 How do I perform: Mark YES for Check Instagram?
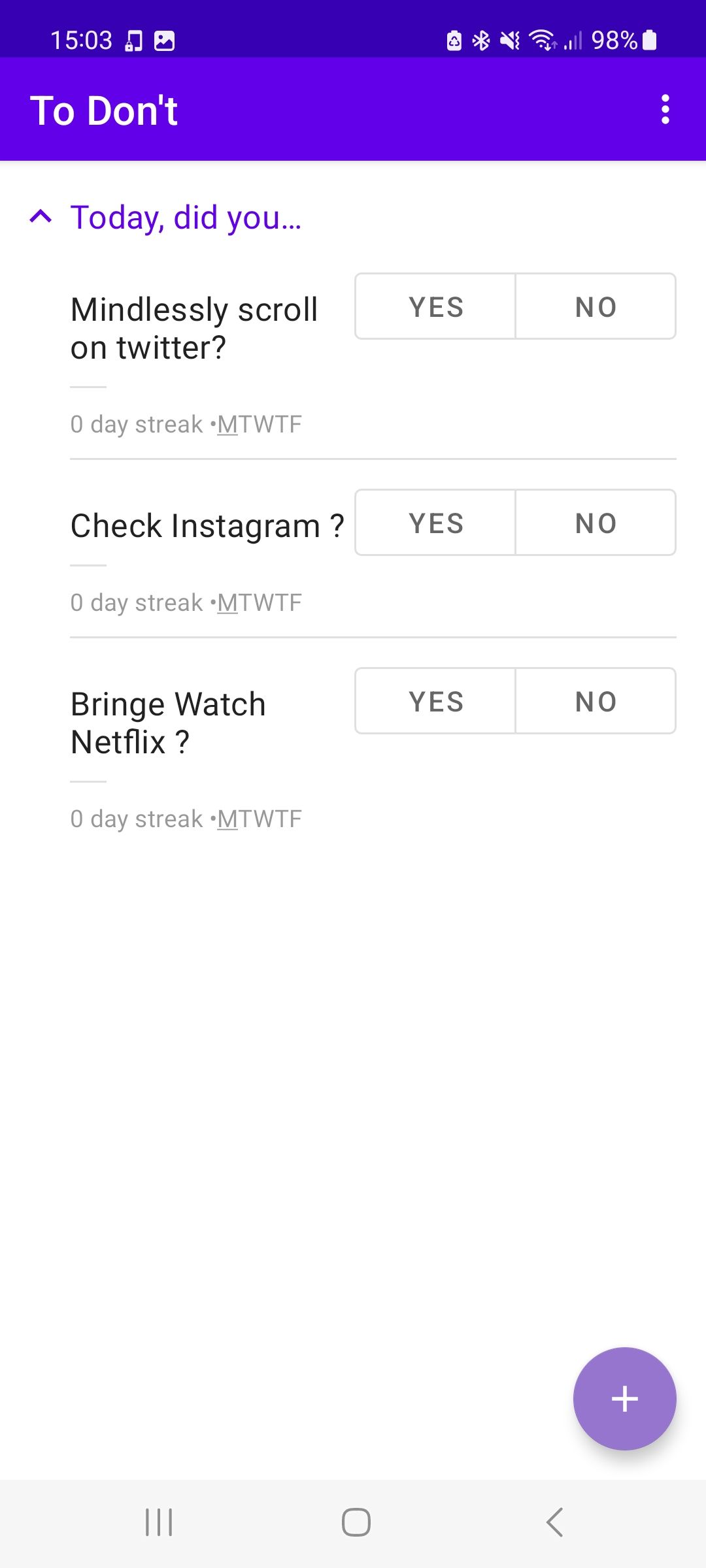[x=435, y=523]
